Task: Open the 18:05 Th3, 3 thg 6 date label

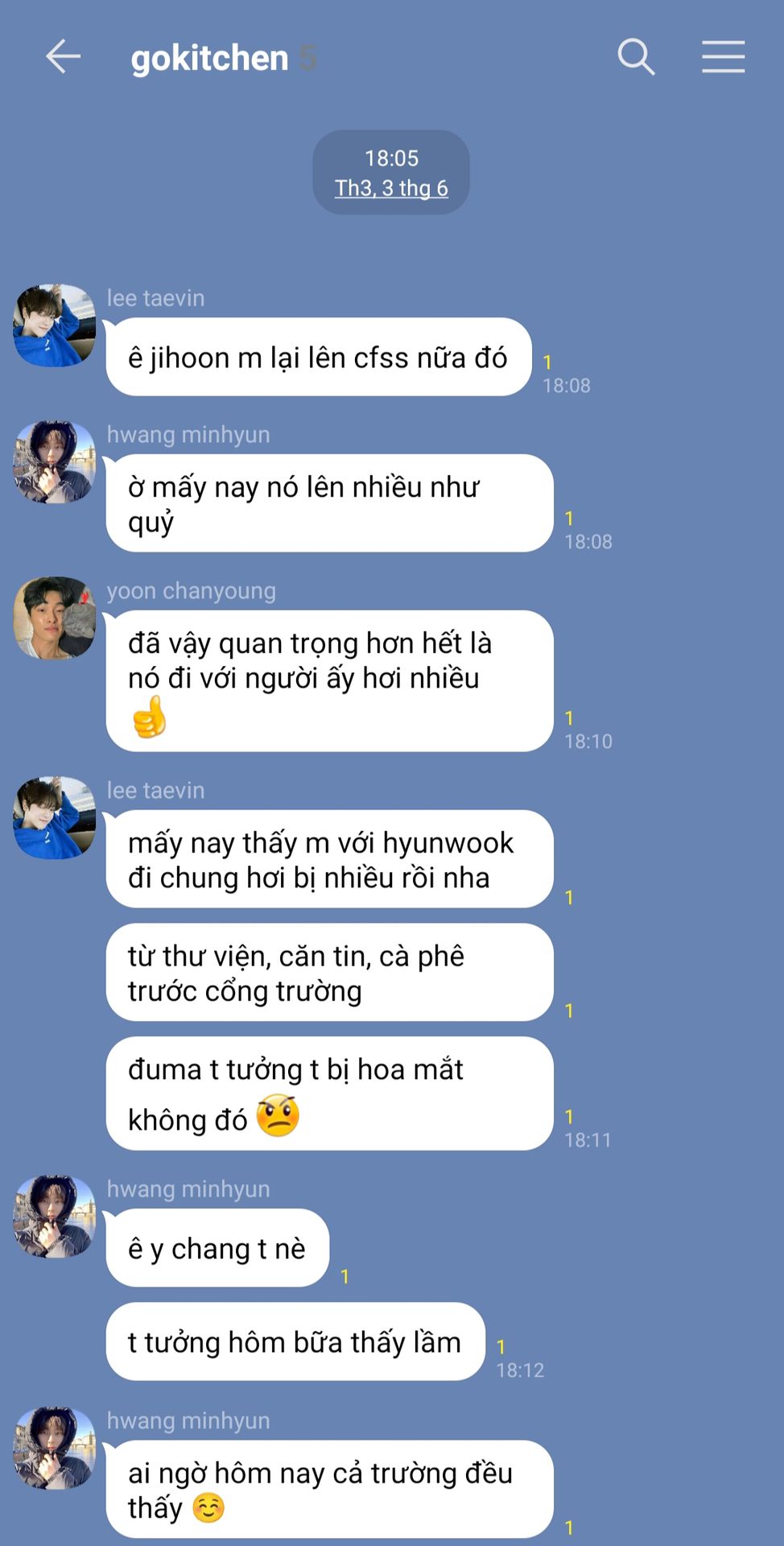Action: coord(391,172)
